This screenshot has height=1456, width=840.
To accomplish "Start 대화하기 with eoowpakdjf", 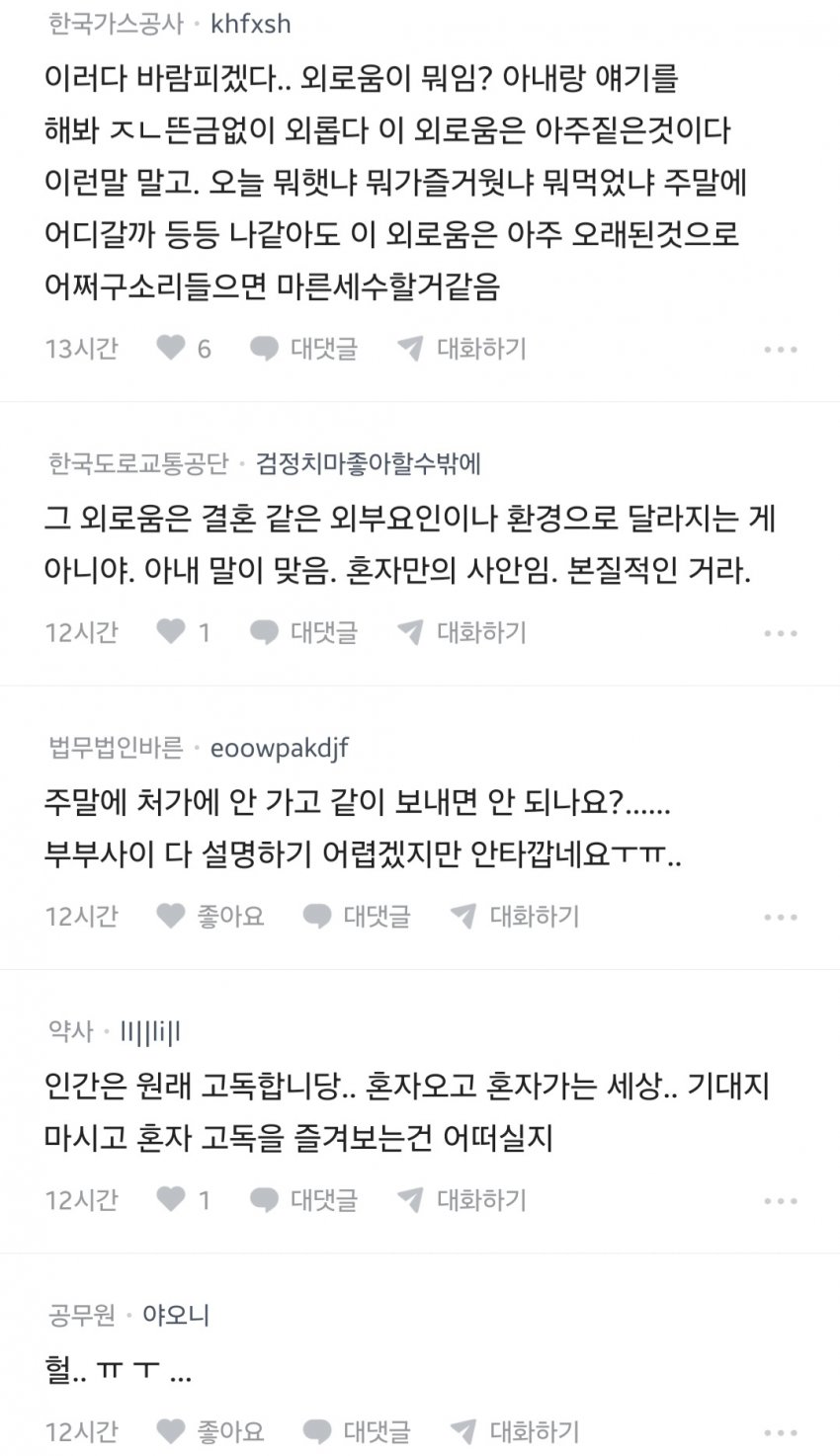I will tap(515, 916).
